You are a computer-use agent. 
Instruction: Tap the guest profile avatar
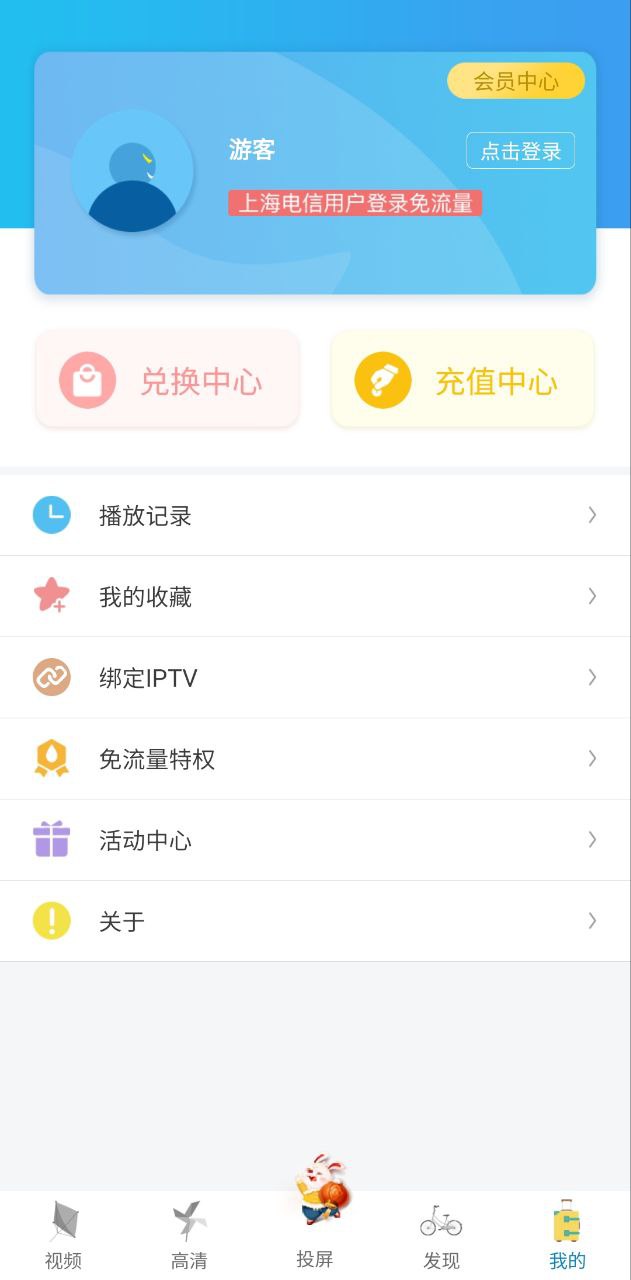click(x=132, y=171)
